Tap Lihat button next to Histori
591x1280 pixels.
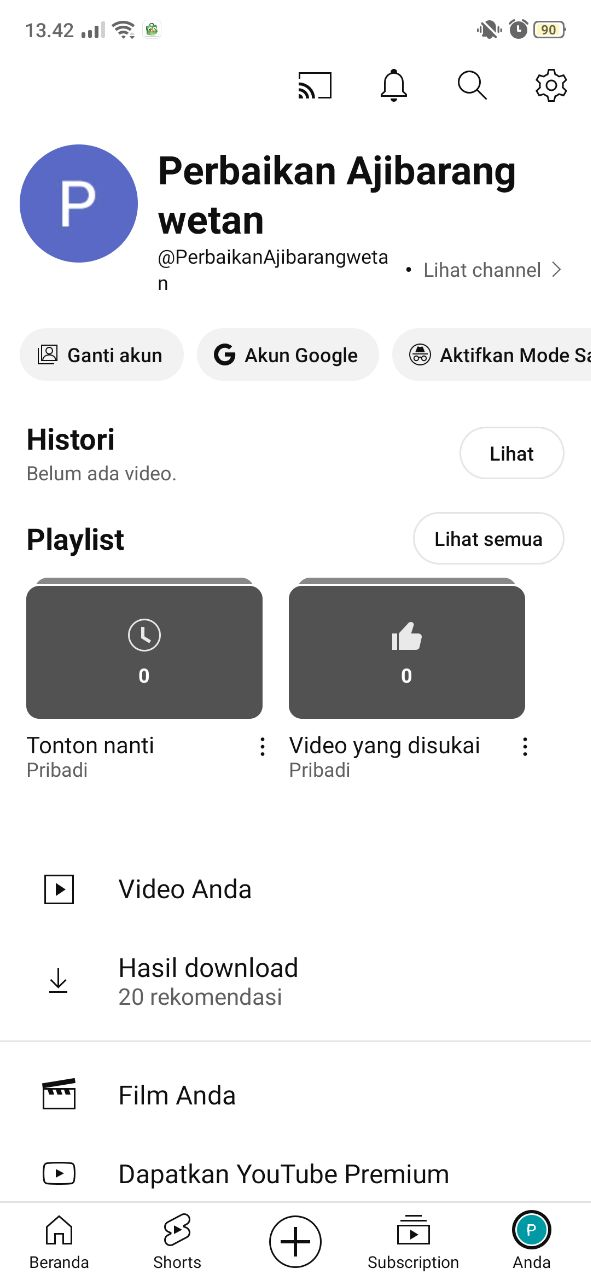pyautogui.click(x=512, y=454)
